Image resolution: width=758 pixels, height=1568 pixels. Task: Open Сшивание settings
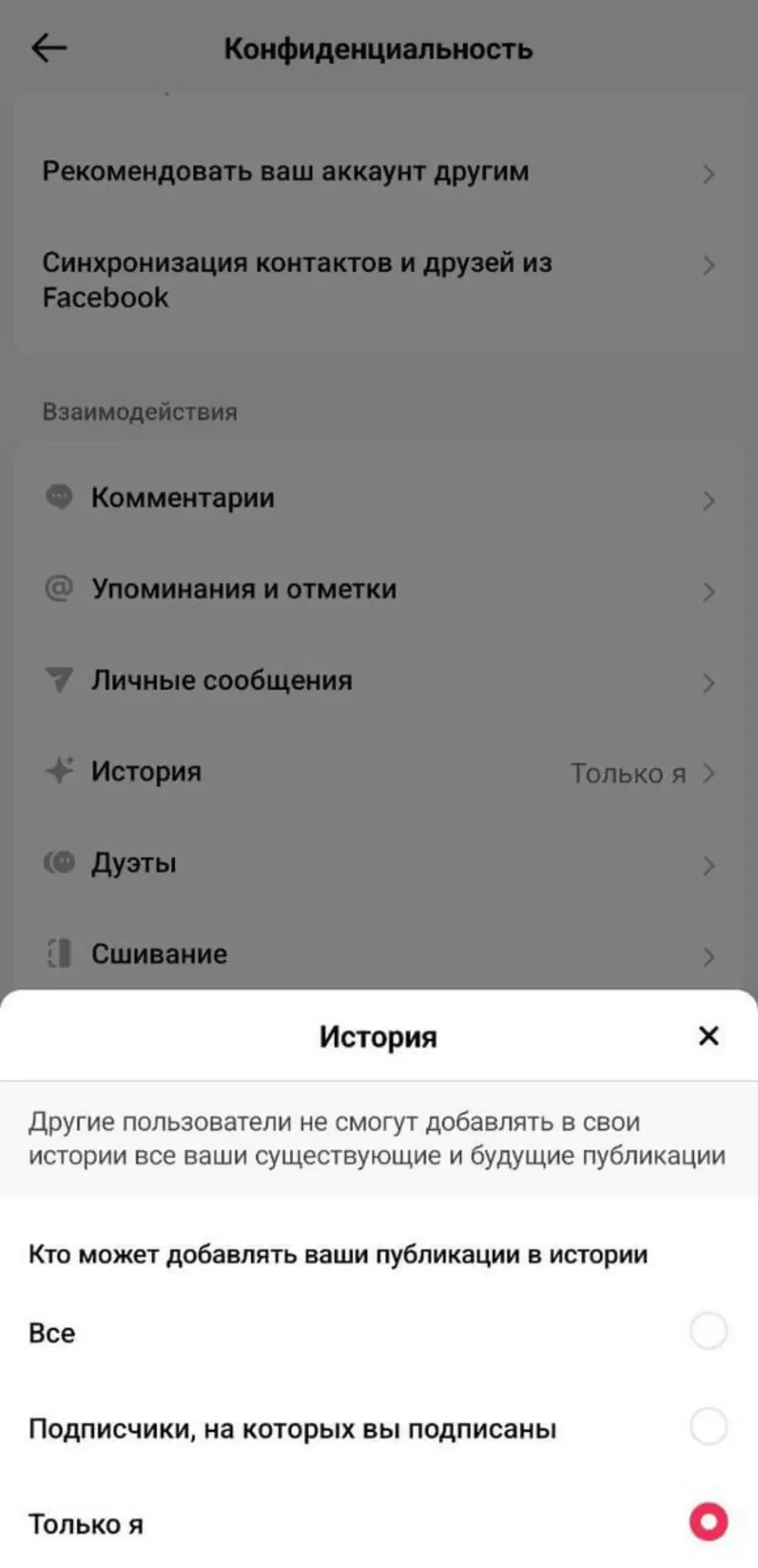coord(378,954)
